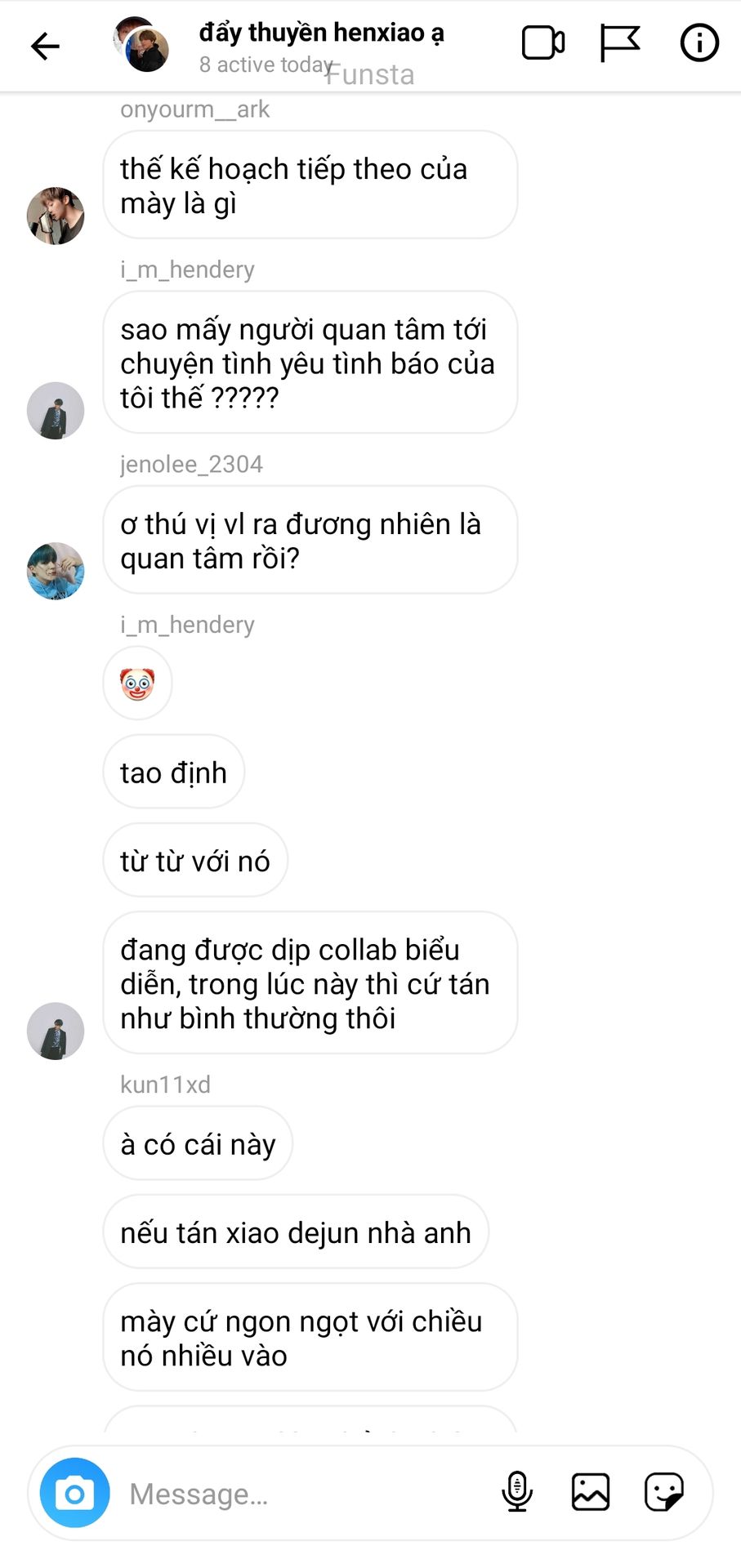Open jenolee_2304's avatar
Viewport: 741px width, 1568px height.
point(56,571)
